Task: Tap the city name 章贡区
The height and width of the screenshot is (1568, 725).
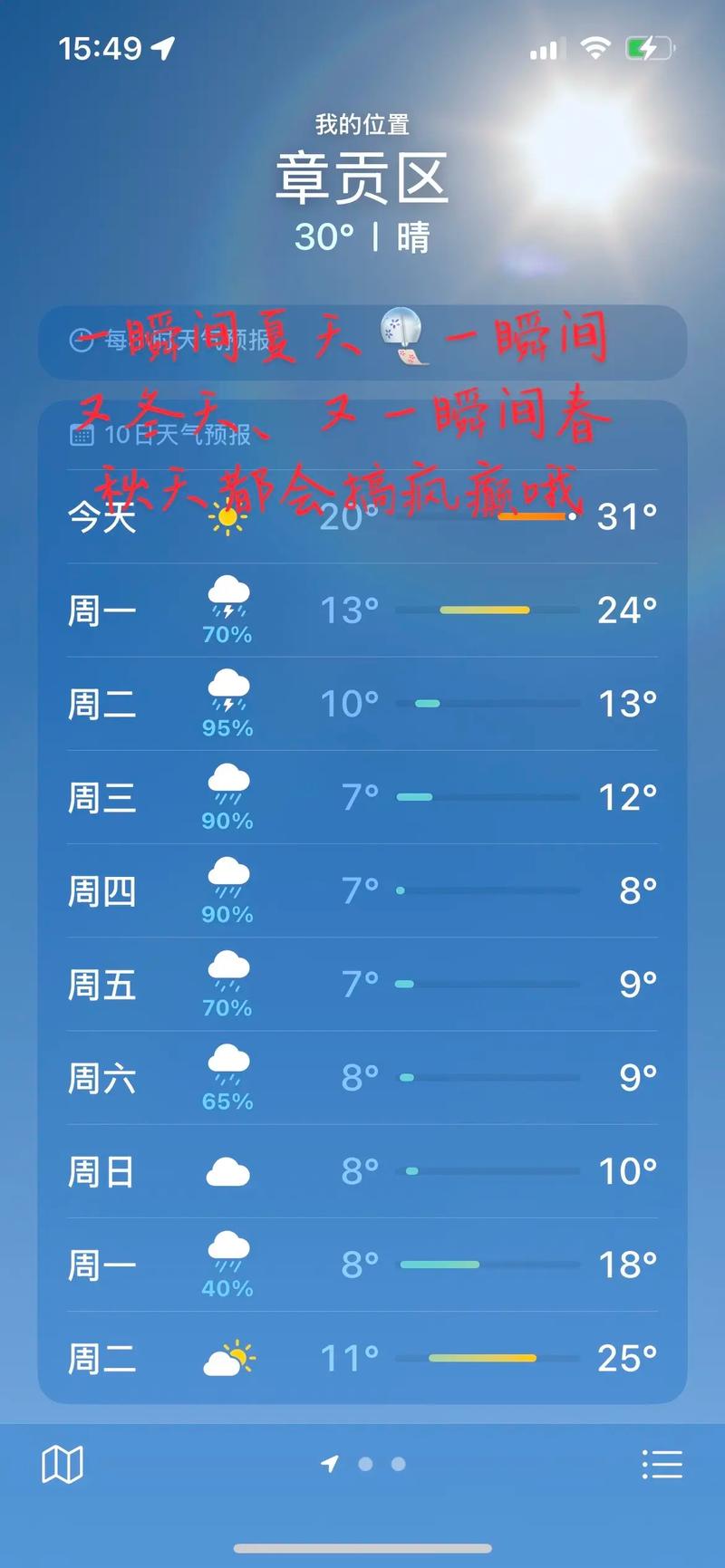Action: point(362,179)
